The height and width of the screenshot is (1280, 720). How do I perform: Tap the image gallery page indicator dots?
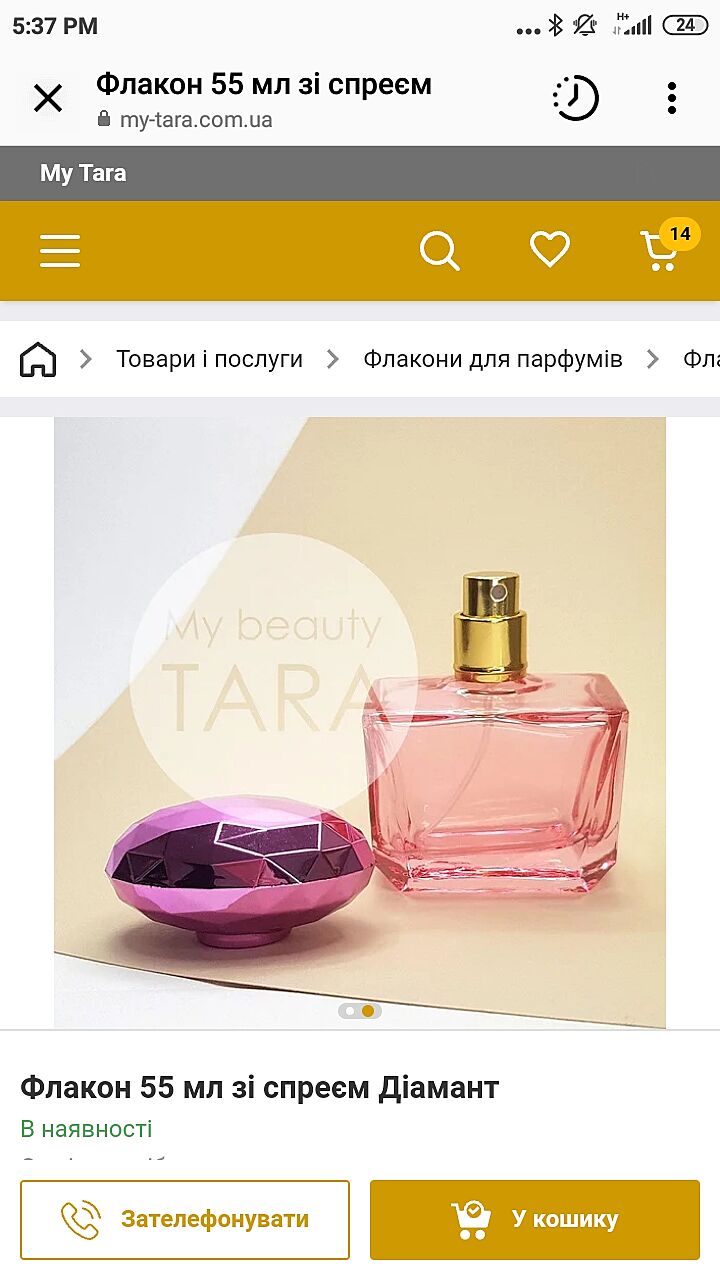360,1011
